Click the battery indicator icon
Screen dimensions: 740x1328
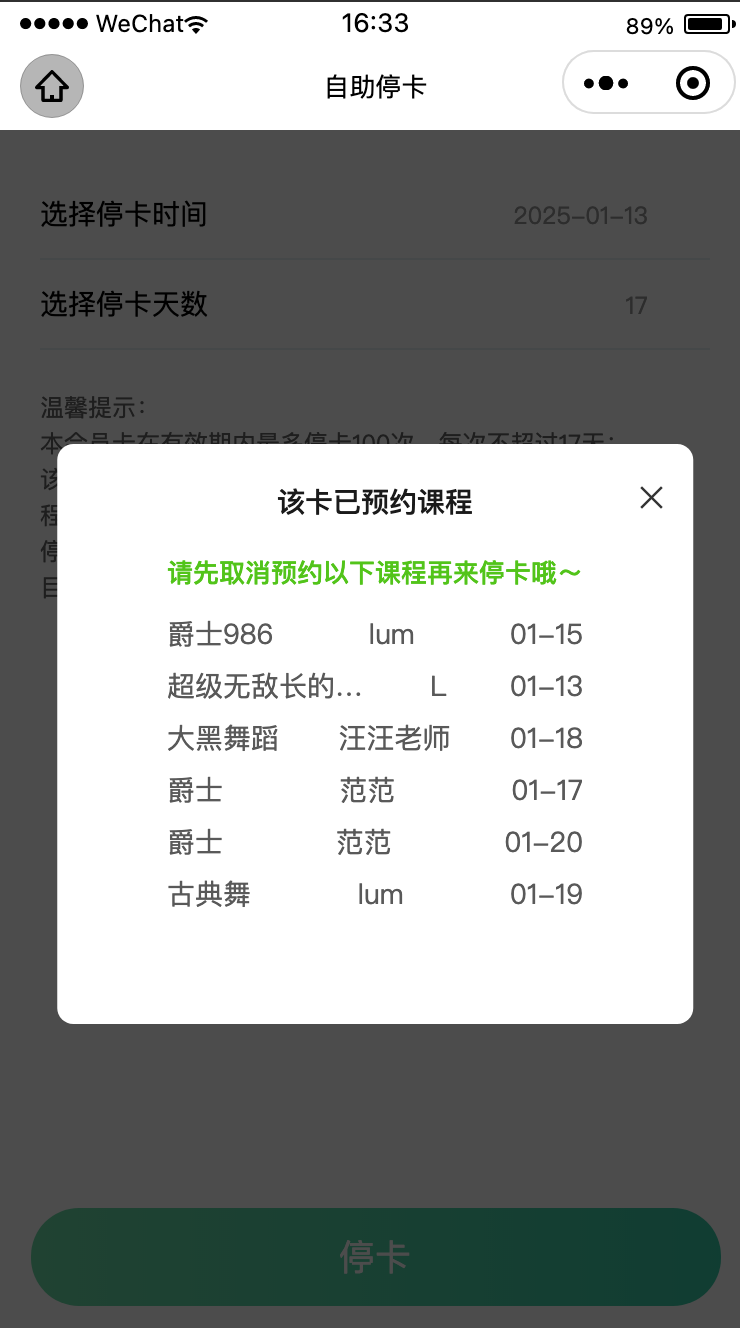[x=706, y=23]
